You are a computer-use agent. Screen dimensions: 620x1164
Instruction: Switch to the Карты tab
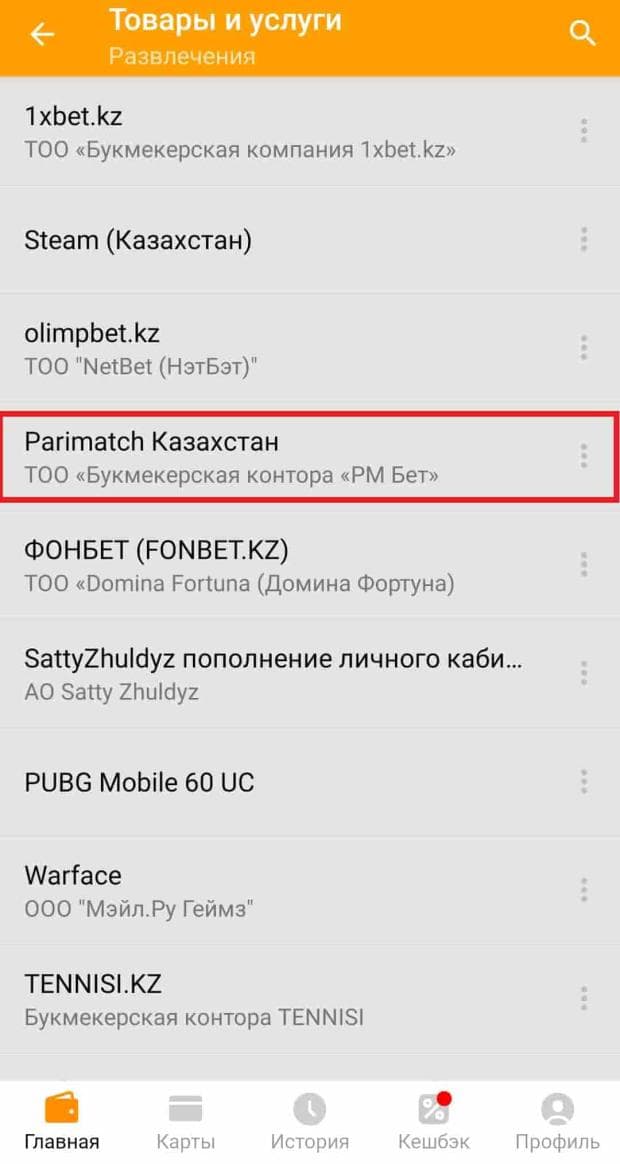(x=185, y=1121)
